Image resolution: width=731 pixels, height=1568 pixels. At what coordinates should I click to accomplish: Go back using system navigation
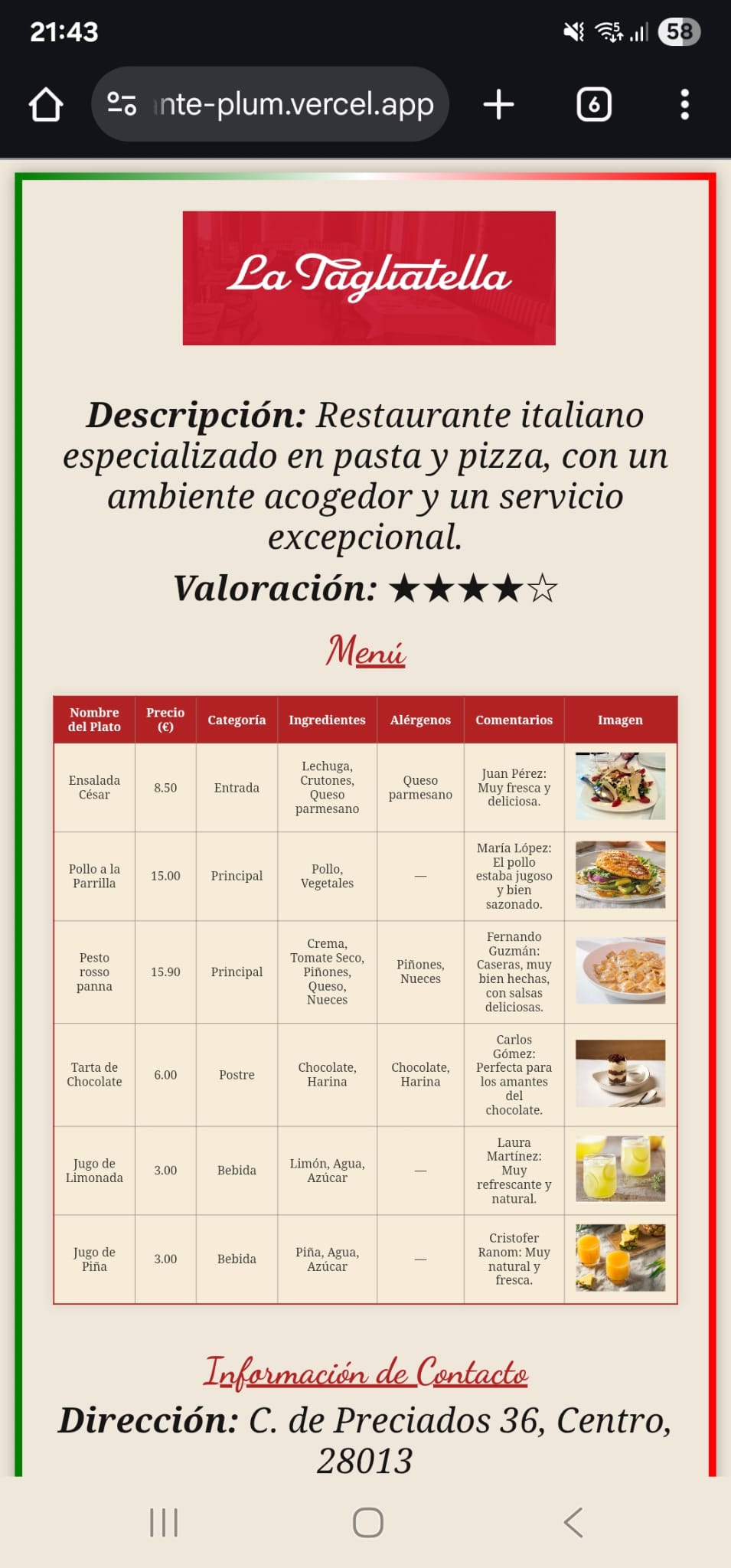point(573,1522)
